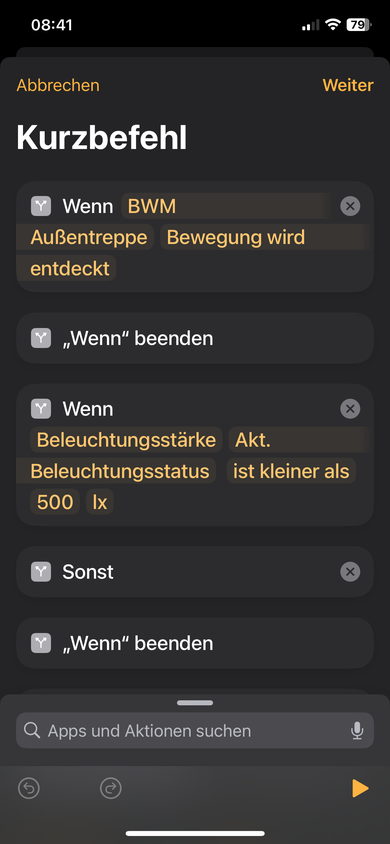Undo the last change

click(29, 789)
